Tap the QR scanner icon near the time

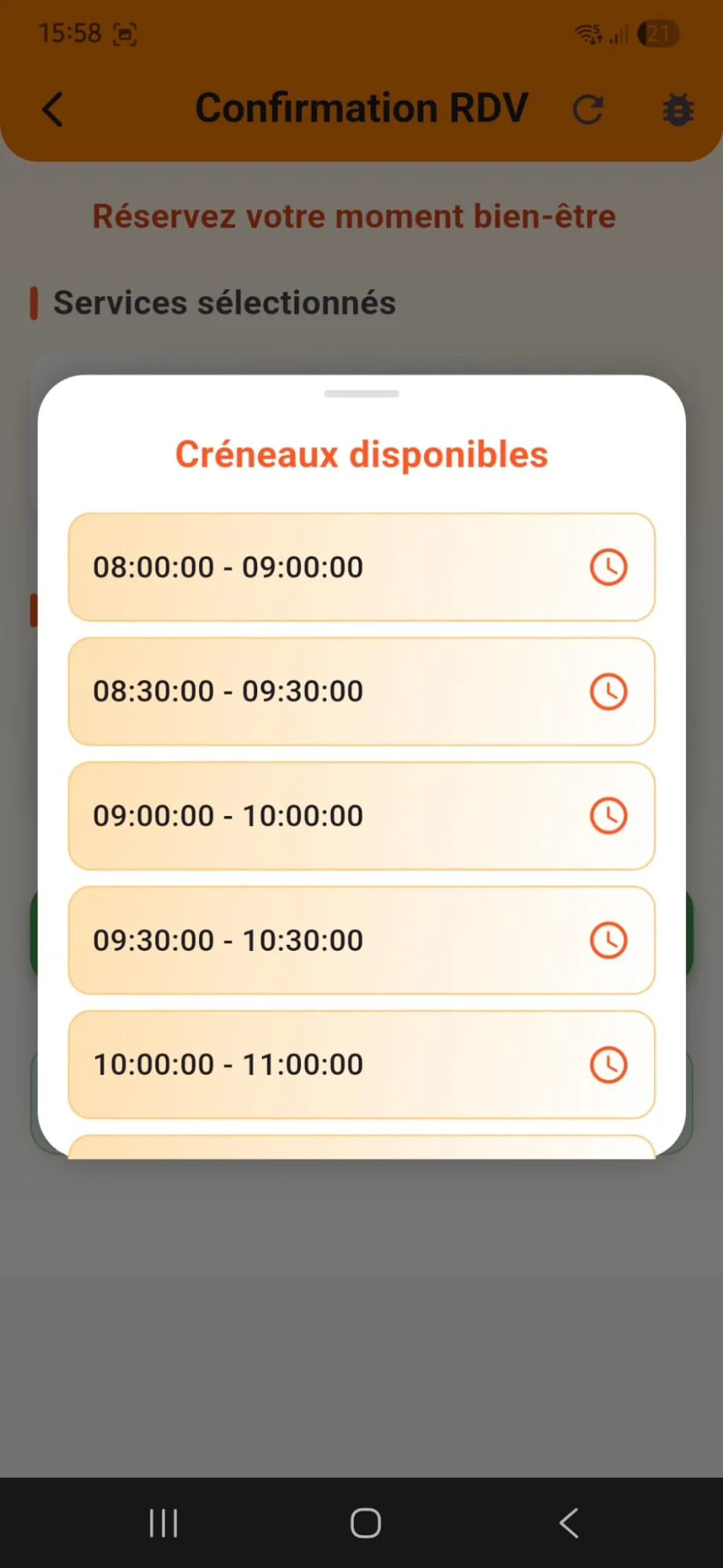click(124, 34)
